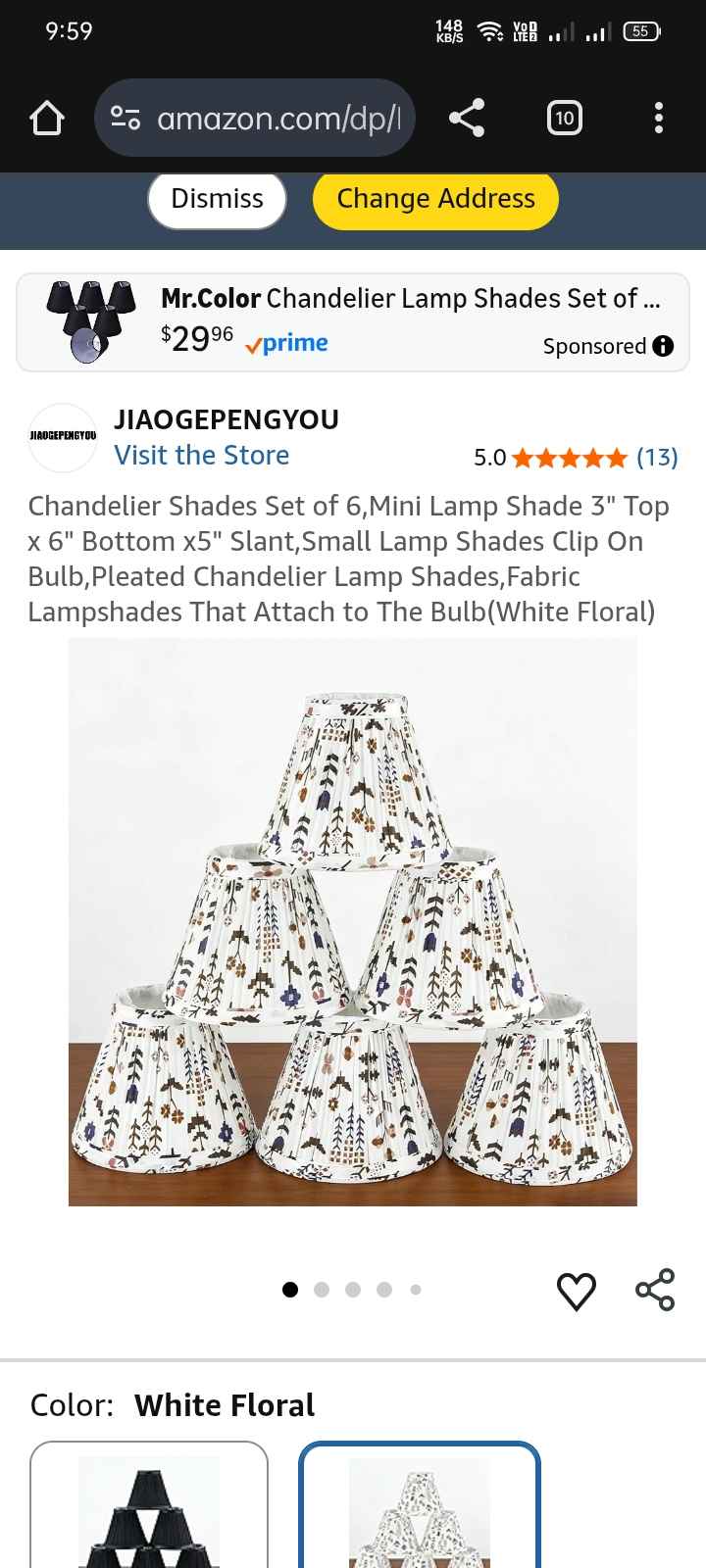Viewport: 706px width, 1568px height.
Task: Share this page from browser toolbar
Action: click(x=467, y=119)
